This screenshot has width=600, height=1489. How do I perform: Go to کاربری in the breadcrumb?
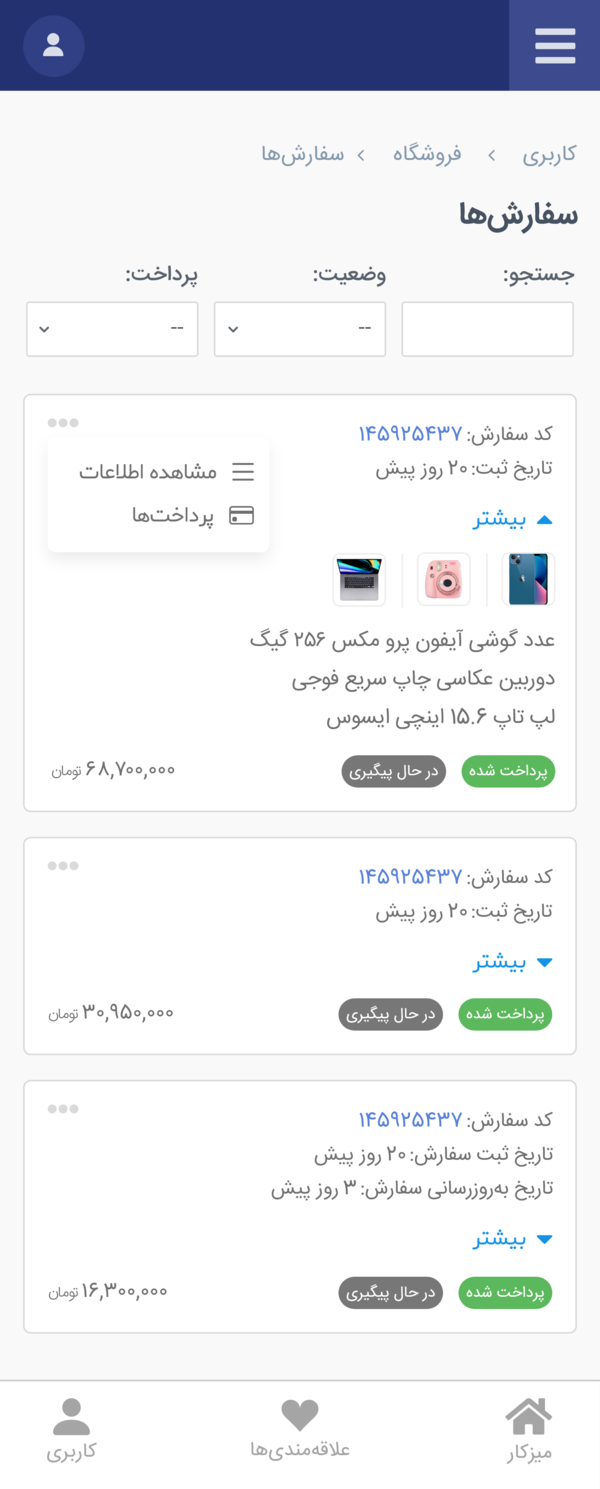pos(549,154)
